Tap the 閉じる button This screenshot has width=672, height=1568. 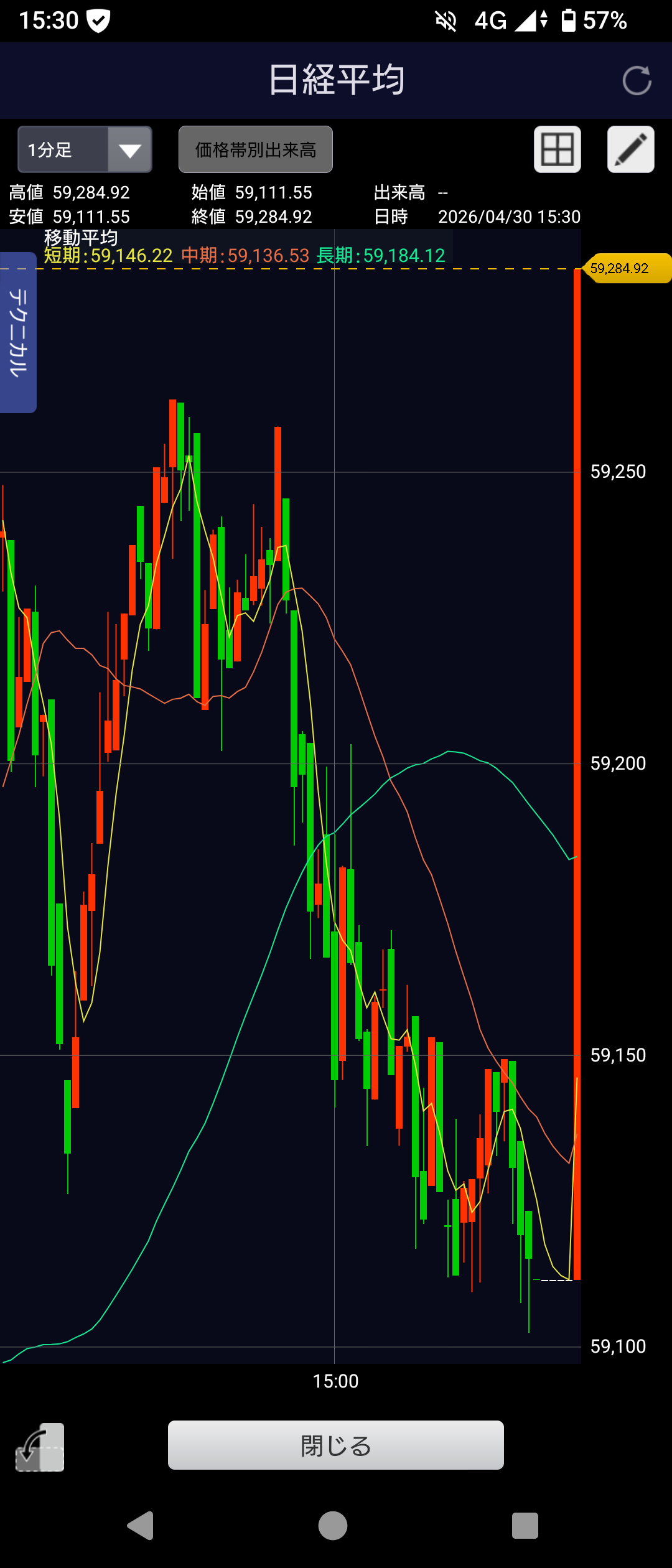coord(335,1445)
